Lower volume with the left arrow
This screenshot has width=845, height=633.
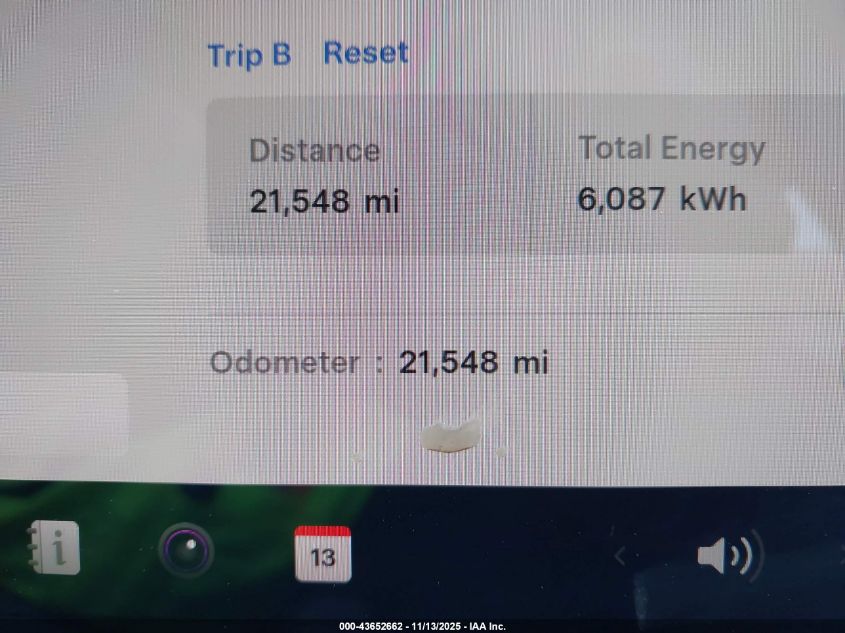point(620,556)
